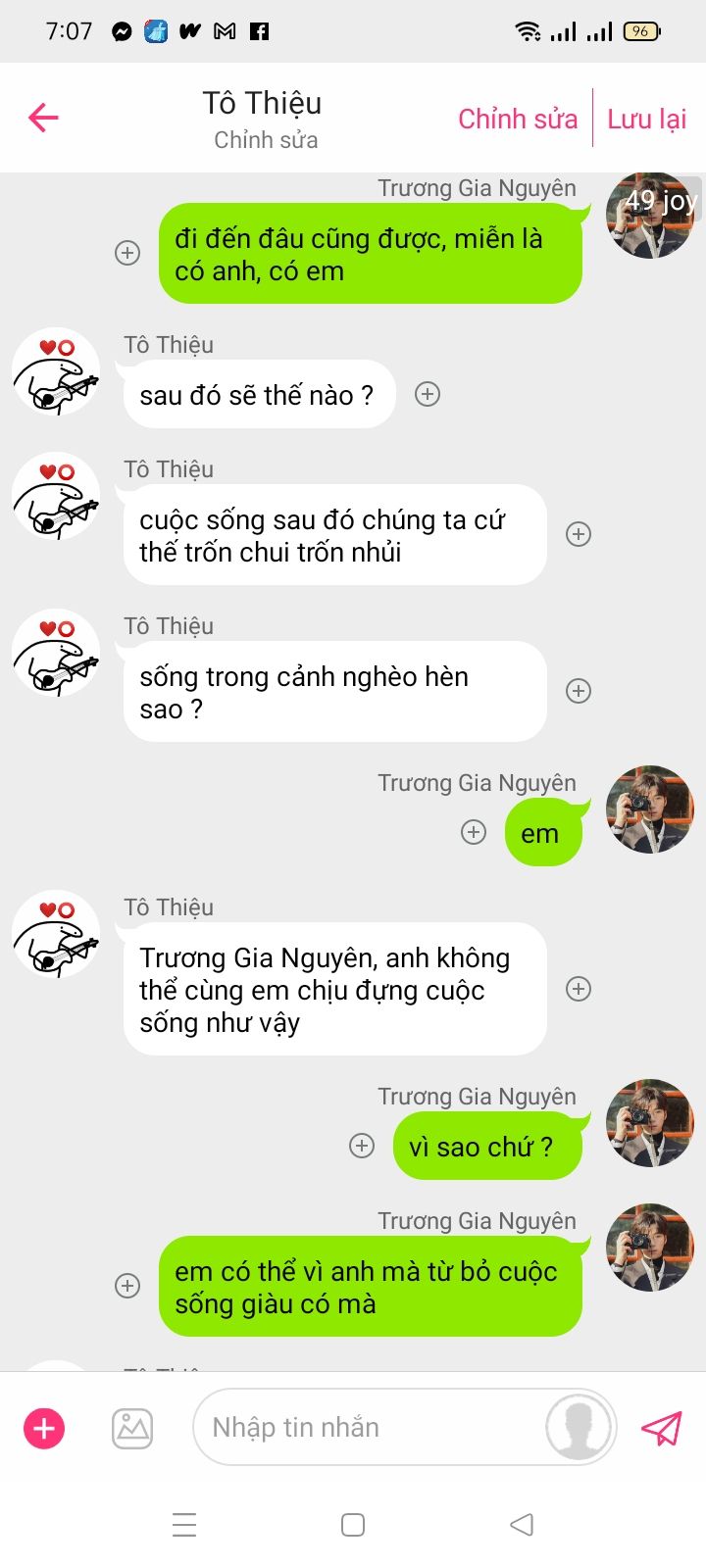The width and height of the screenshot is (706, 1568).
Task: Send the message with paper plane icon
Action: [x=662, y=1428]
